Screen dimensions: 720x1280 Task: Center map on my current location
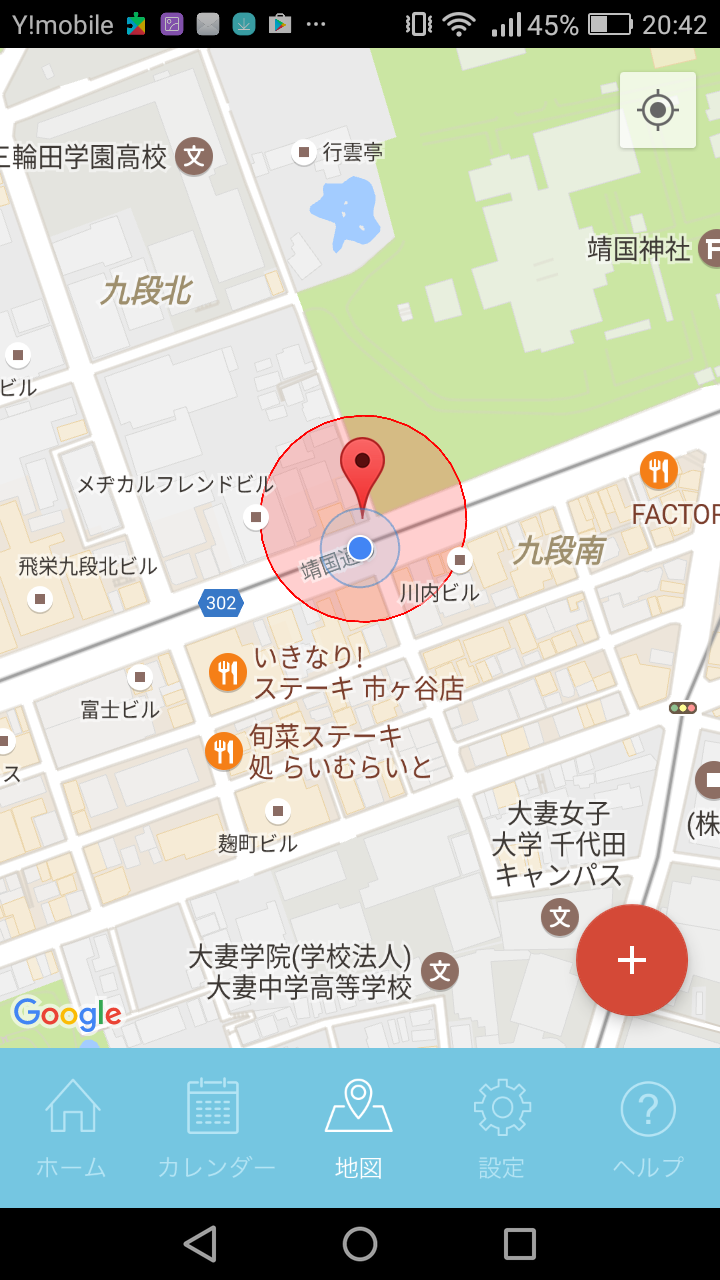(x=657, y=110)
